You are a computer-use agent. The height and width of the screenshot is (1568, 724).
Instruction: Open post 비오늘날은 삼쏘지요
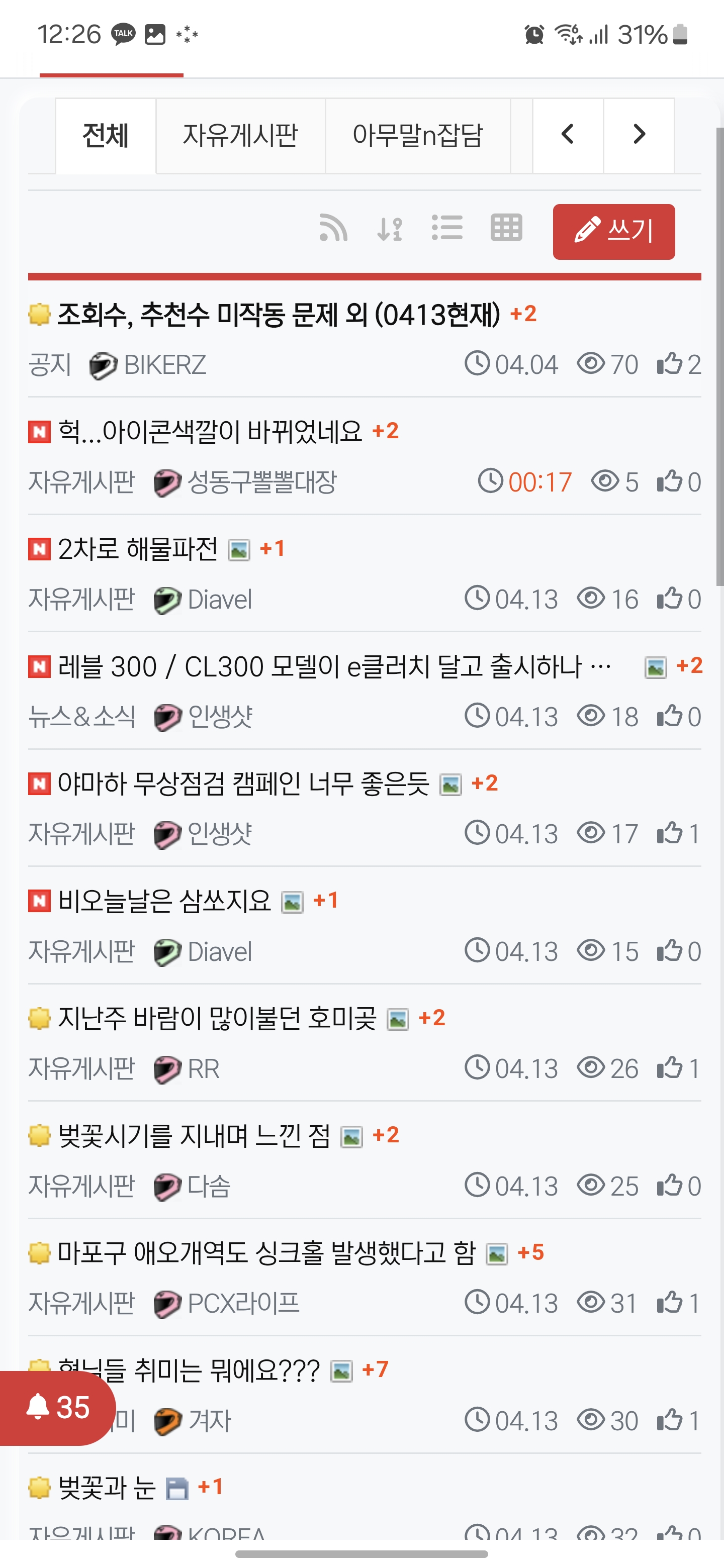click(164, 902)
